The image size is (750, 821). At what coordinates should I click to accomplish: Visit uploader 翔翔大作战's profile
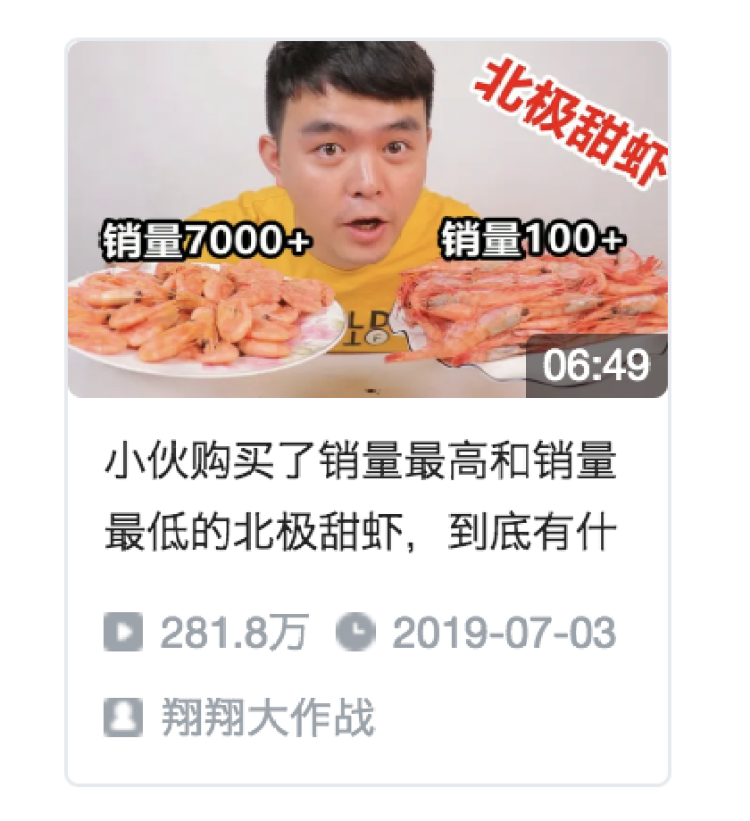coord(267,717)
